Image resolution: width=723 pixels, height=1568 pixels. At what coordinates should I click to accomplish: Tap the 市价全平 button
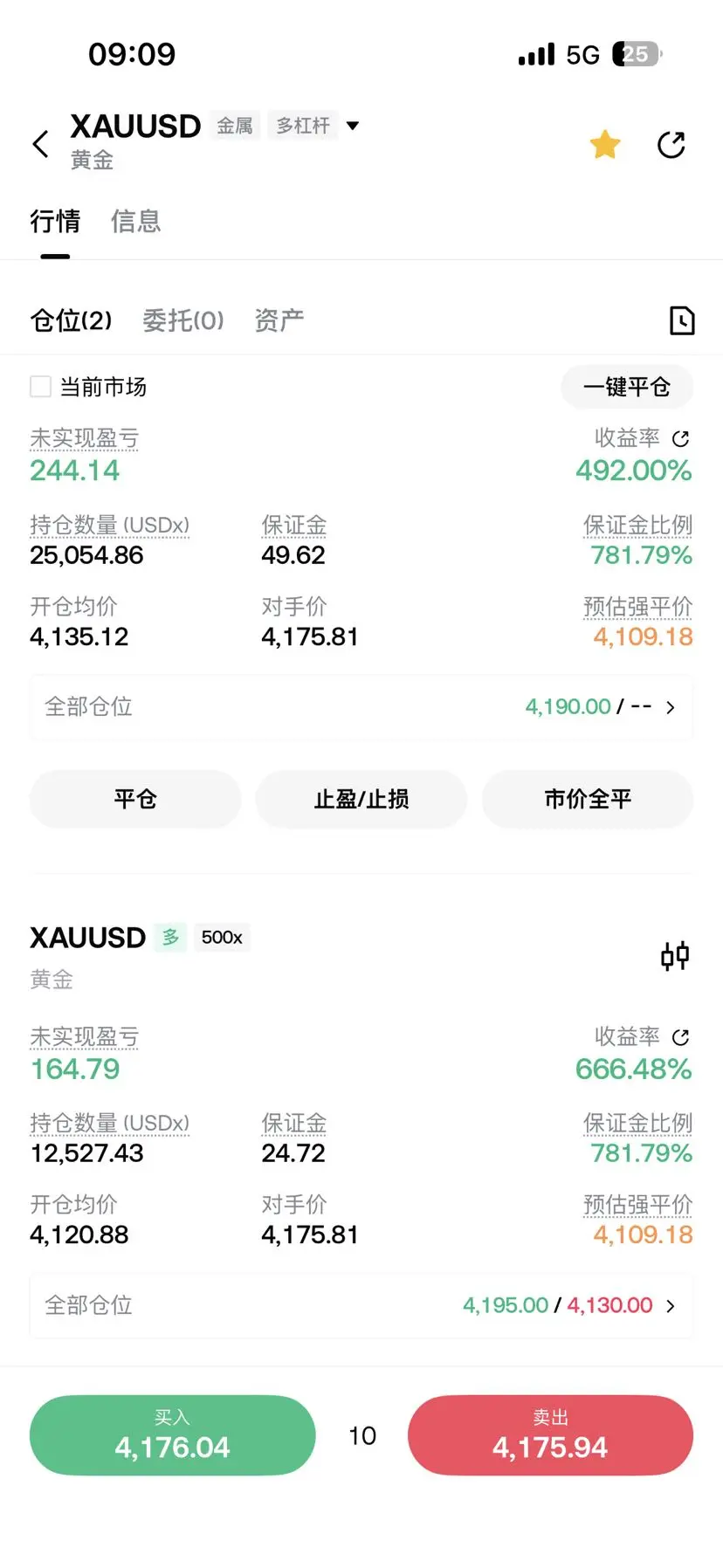(588, 799)
